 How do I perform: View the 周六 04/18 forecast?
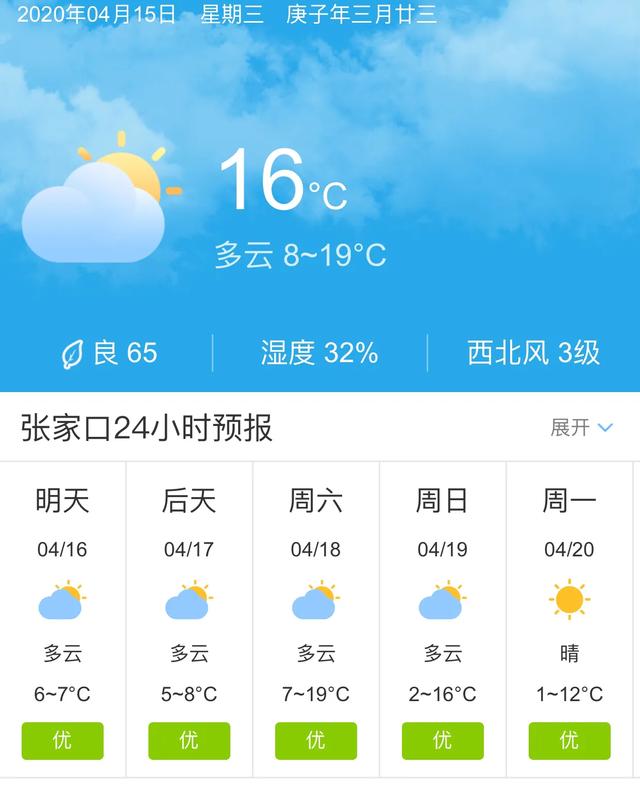click(x=316, y=618)
